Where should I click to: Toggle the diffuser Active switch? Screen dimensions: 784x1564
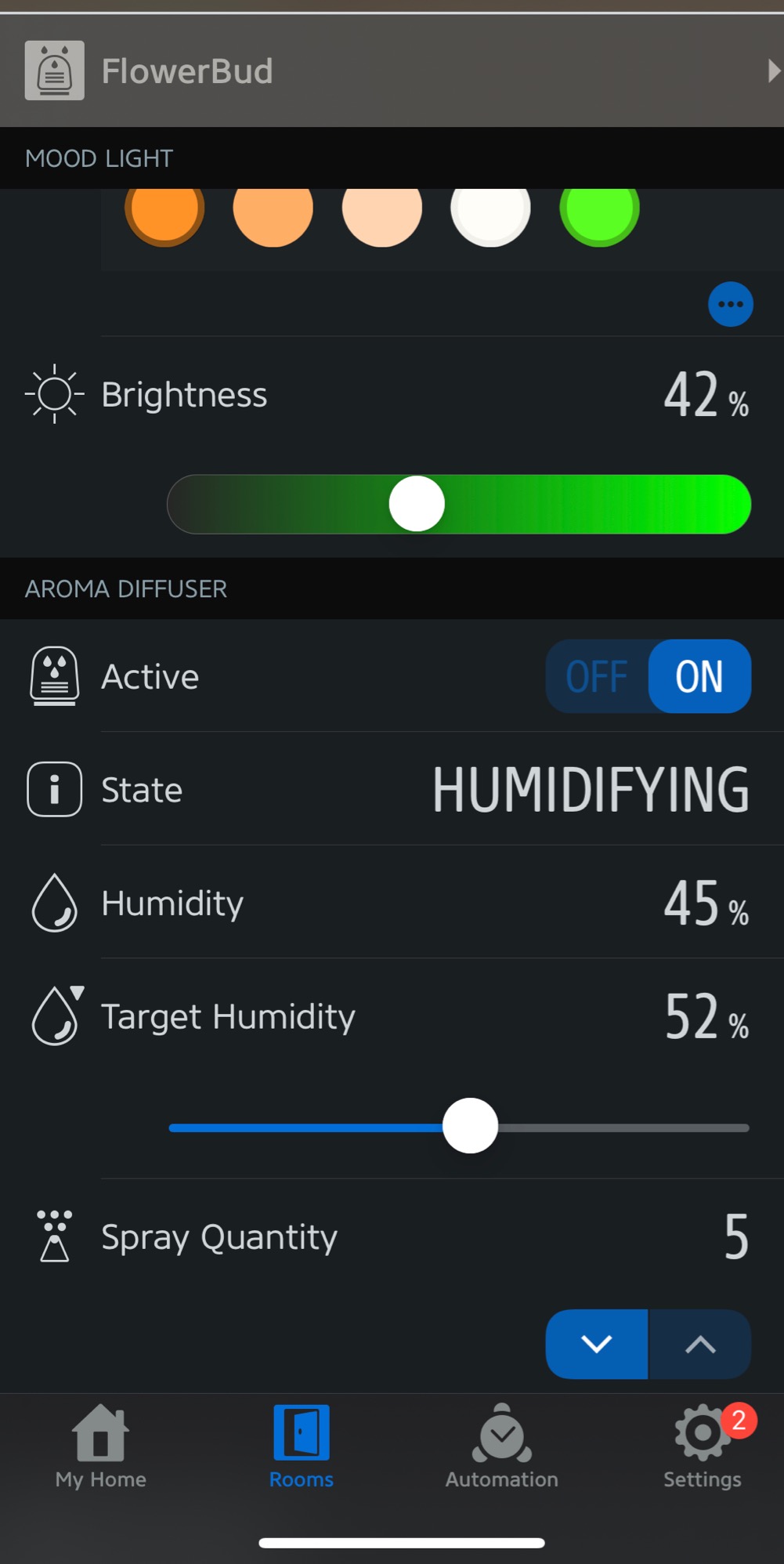point(649,676)
